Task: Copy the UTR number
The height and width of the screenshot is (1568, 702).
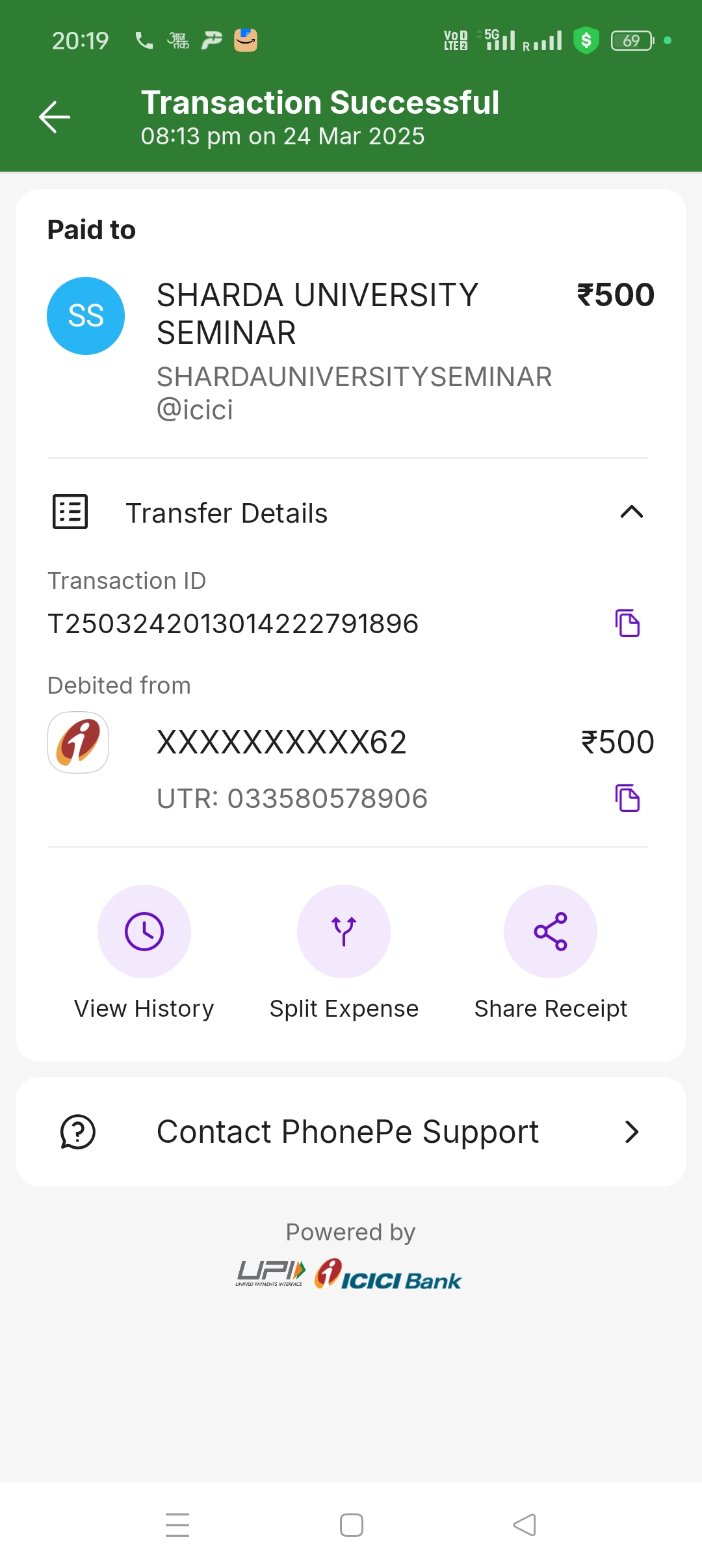Action: point(627,798)
